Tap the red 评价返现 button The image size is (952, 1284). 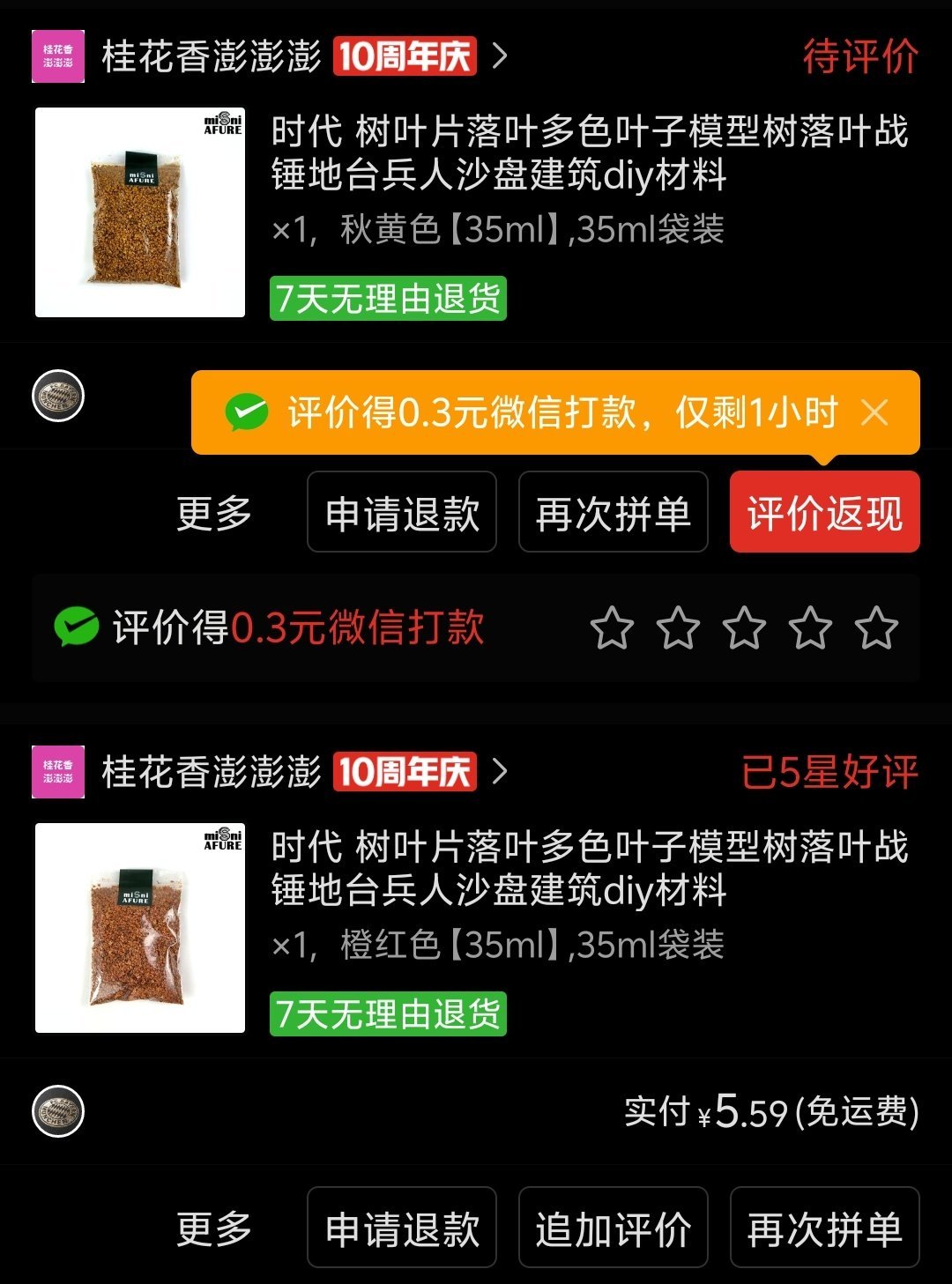pos(825,513)
